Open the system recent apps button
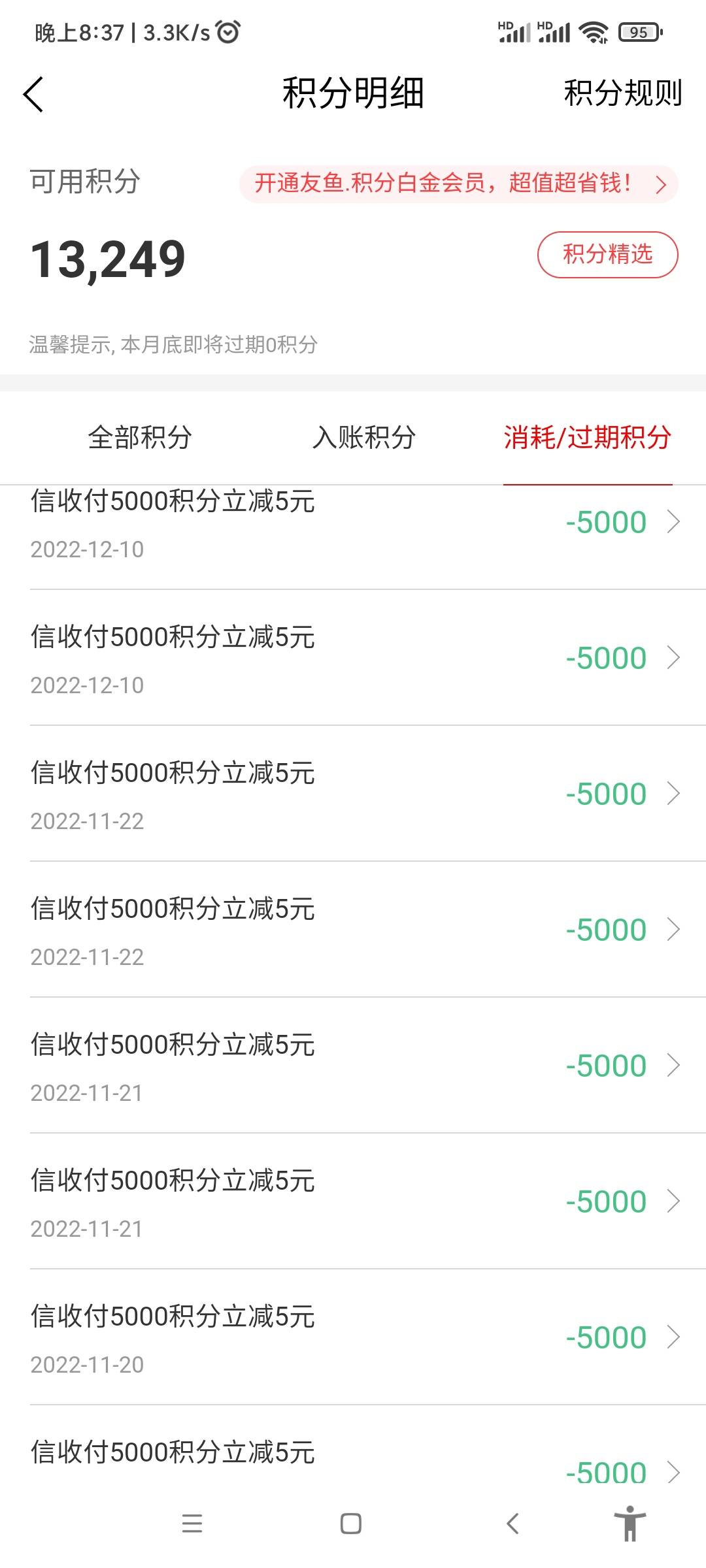Viewport: 706px width, 1568px height. tap(192, 1524)
